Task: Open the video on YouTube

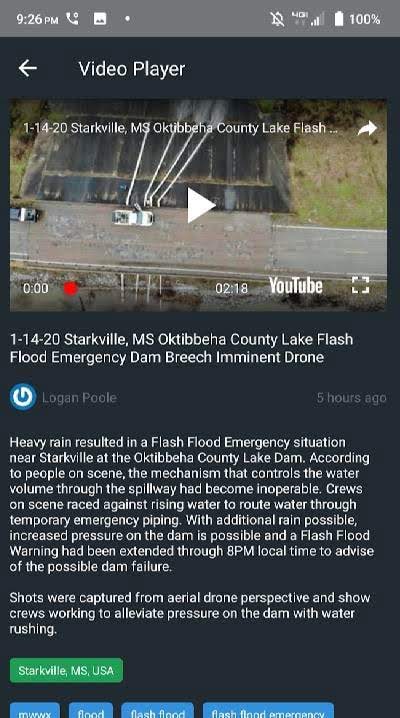Action: [296, 286]
